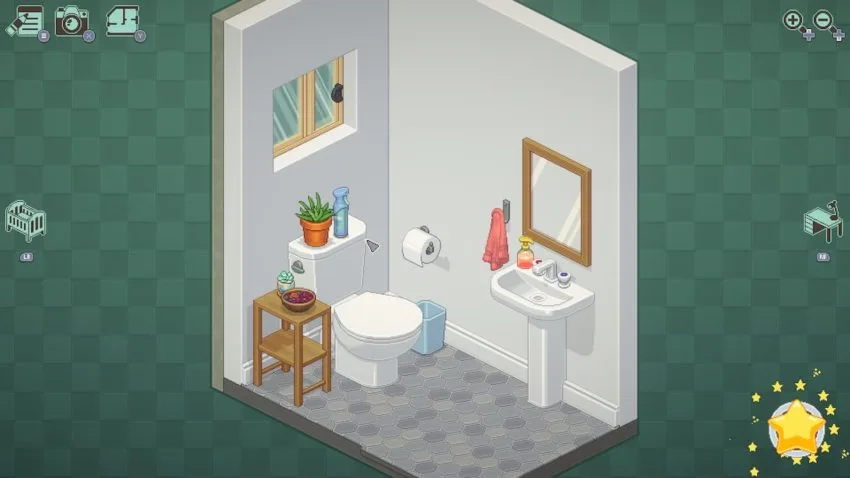The width and height of the screenshot is (850, 478).
Task: Zoom out with the minus magnifier
Action: (x=825, y=21)
